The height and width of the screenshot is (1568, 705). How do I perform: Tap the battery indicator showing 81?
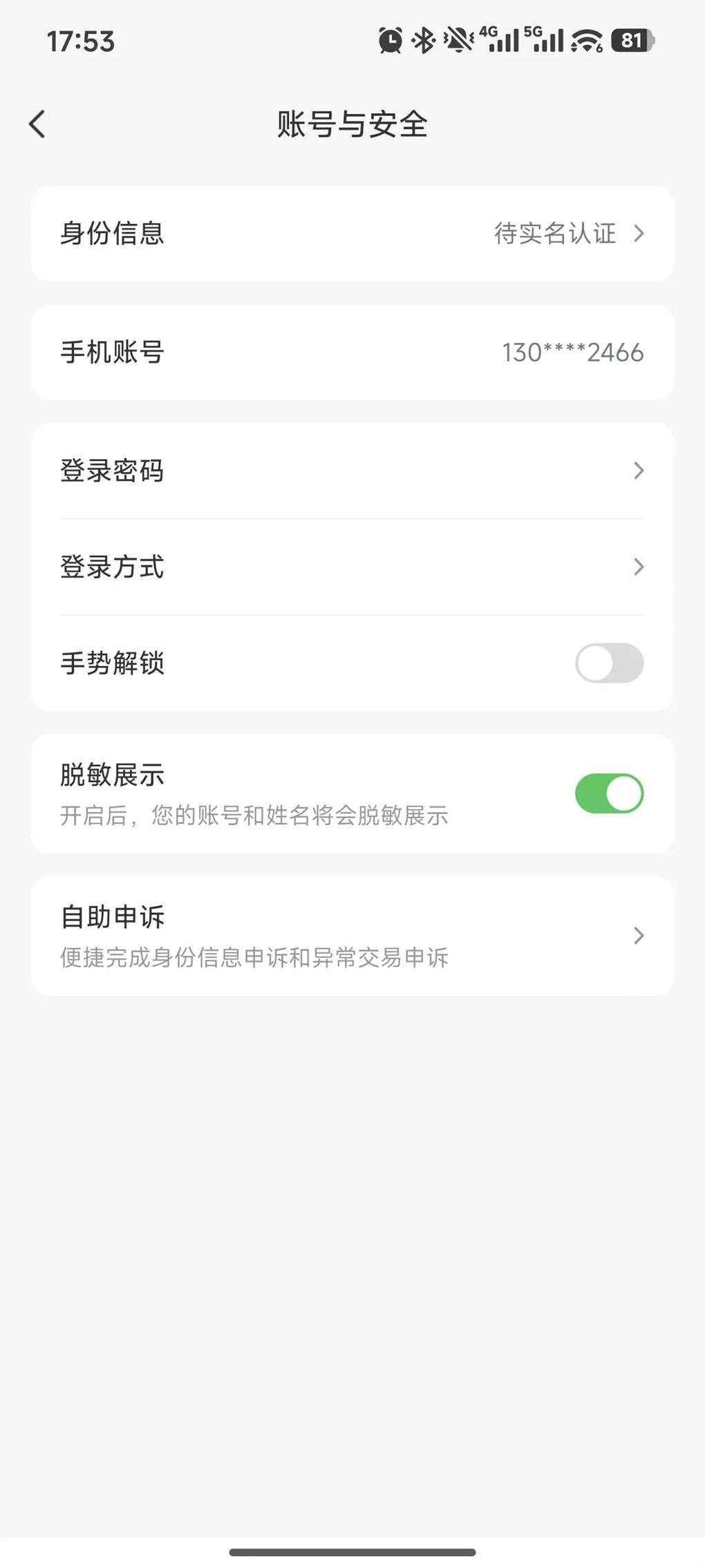pyautogui.click(x=632, y=41)
